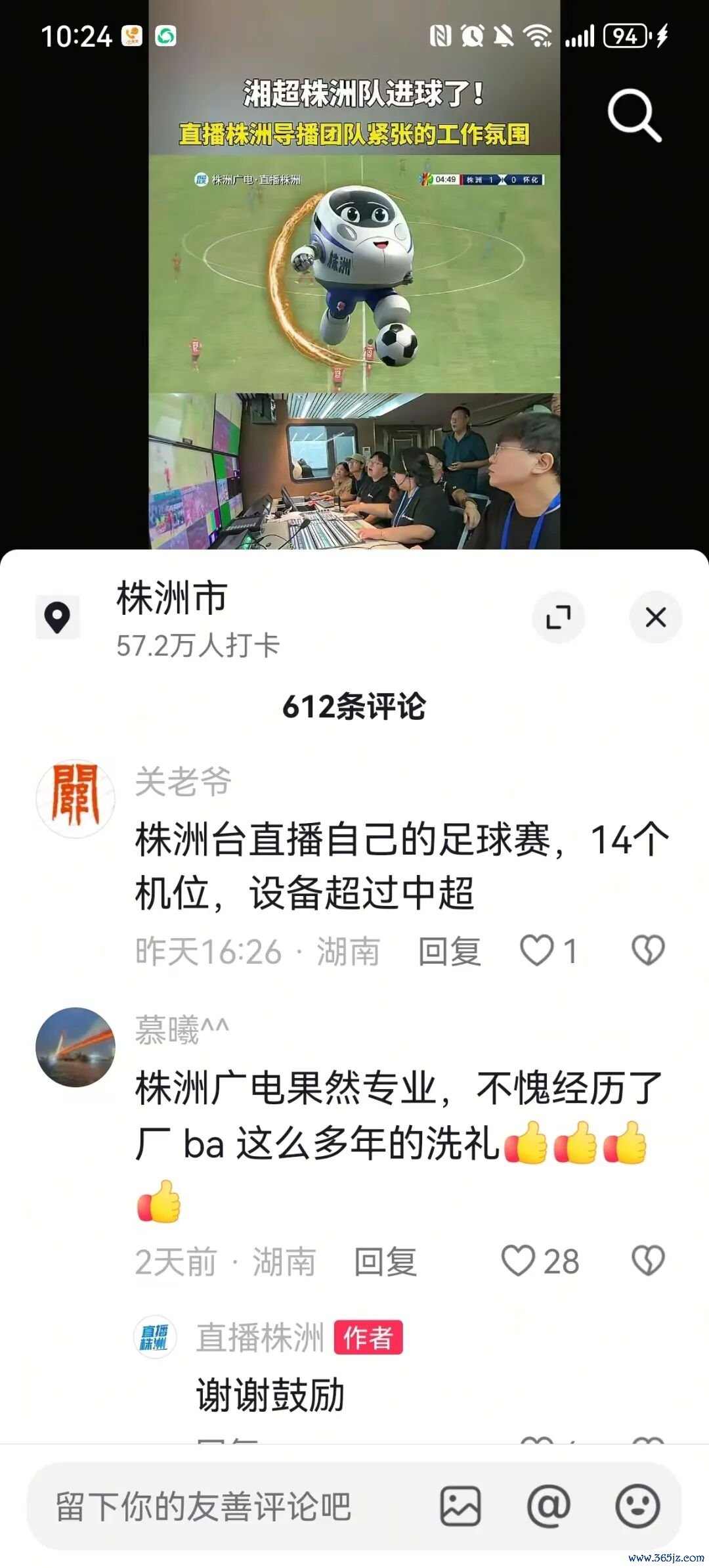Close the comments panel
This screenshot has height=1568, width=709.
(x=655, y=617)
